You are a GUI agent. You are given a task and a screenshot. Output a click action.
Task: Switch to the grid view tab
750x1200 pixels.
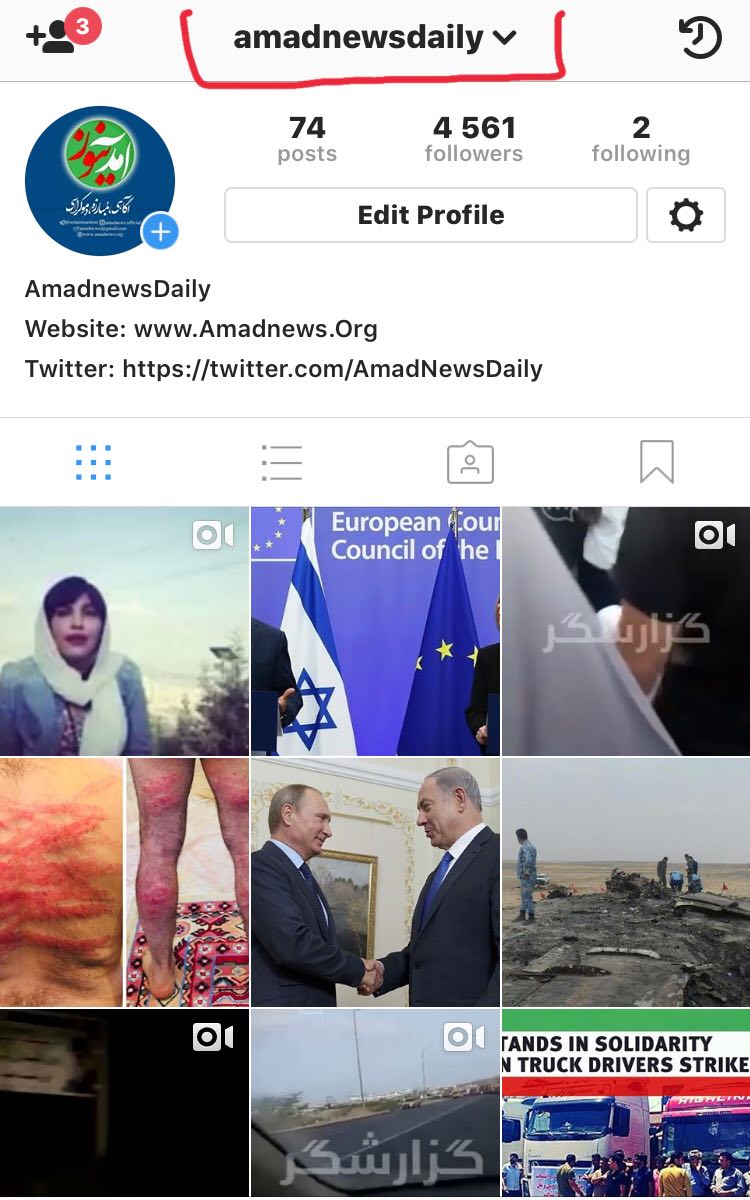point(93,462)
